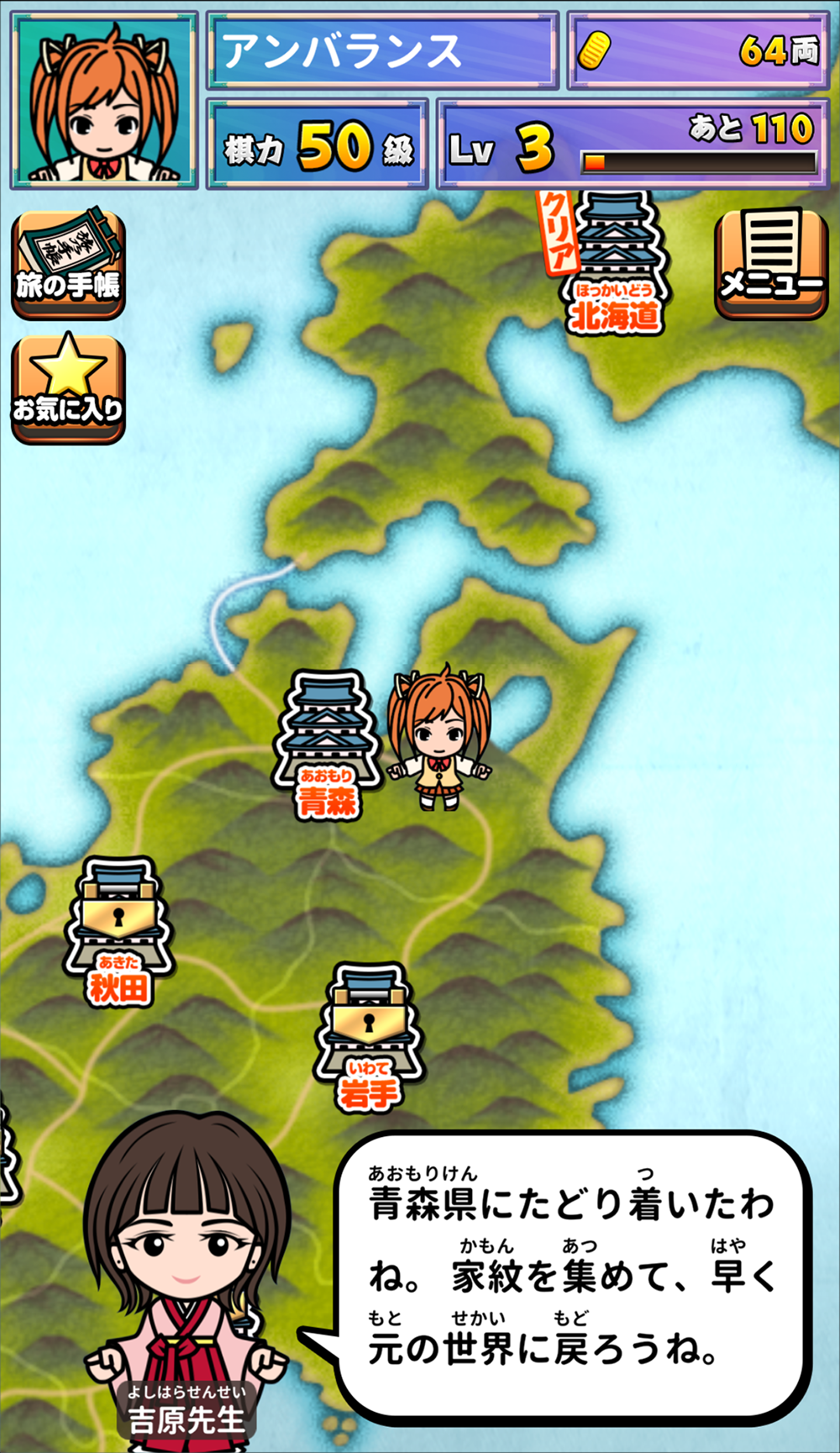Tap the locked 岩手 castle

pyautogui.click(x=369, y=1035)
